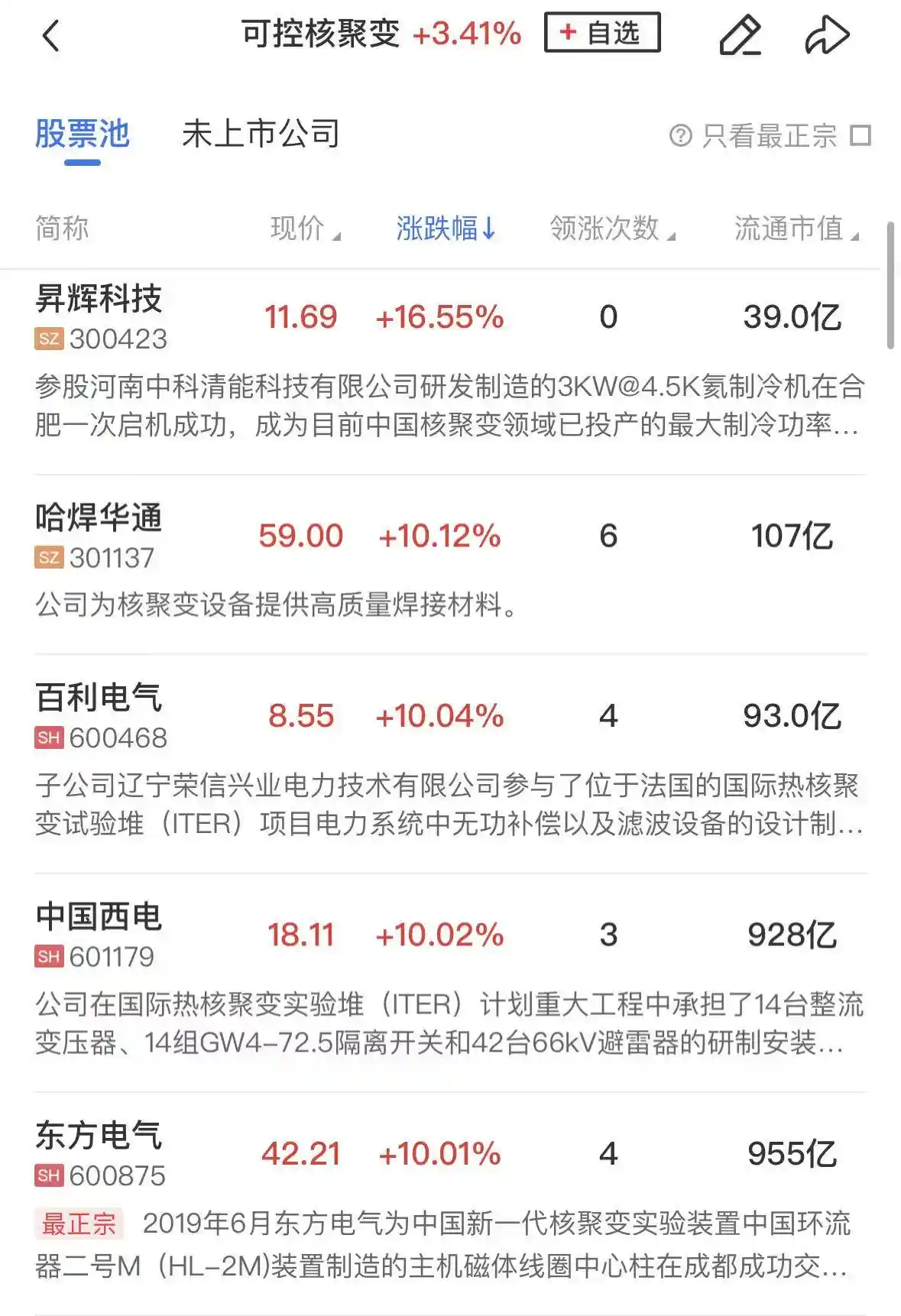901x1316 pixels.
Task: Click the question mark help icon
Action: [681, 135]
